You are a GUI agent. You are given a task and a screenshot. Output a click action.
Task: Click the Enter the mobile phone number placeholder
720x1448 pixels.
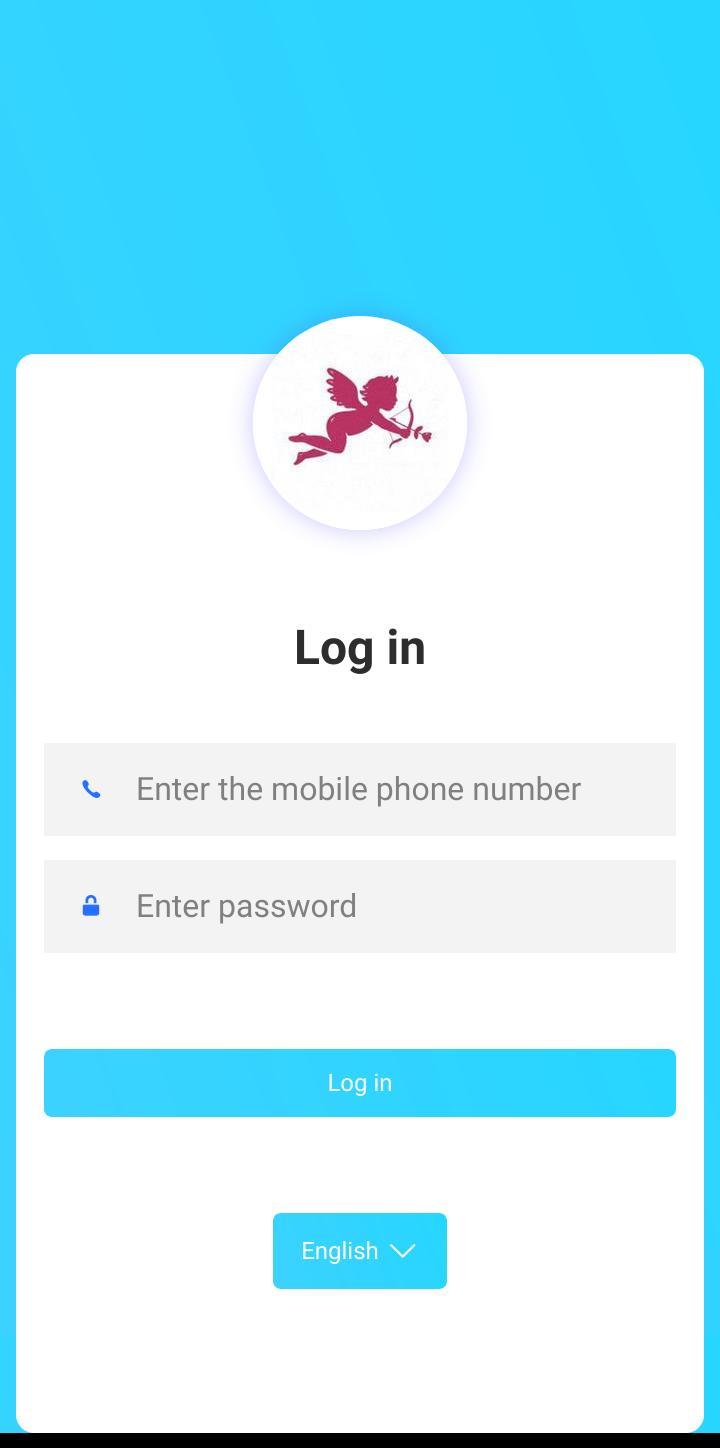pos(358,788)
